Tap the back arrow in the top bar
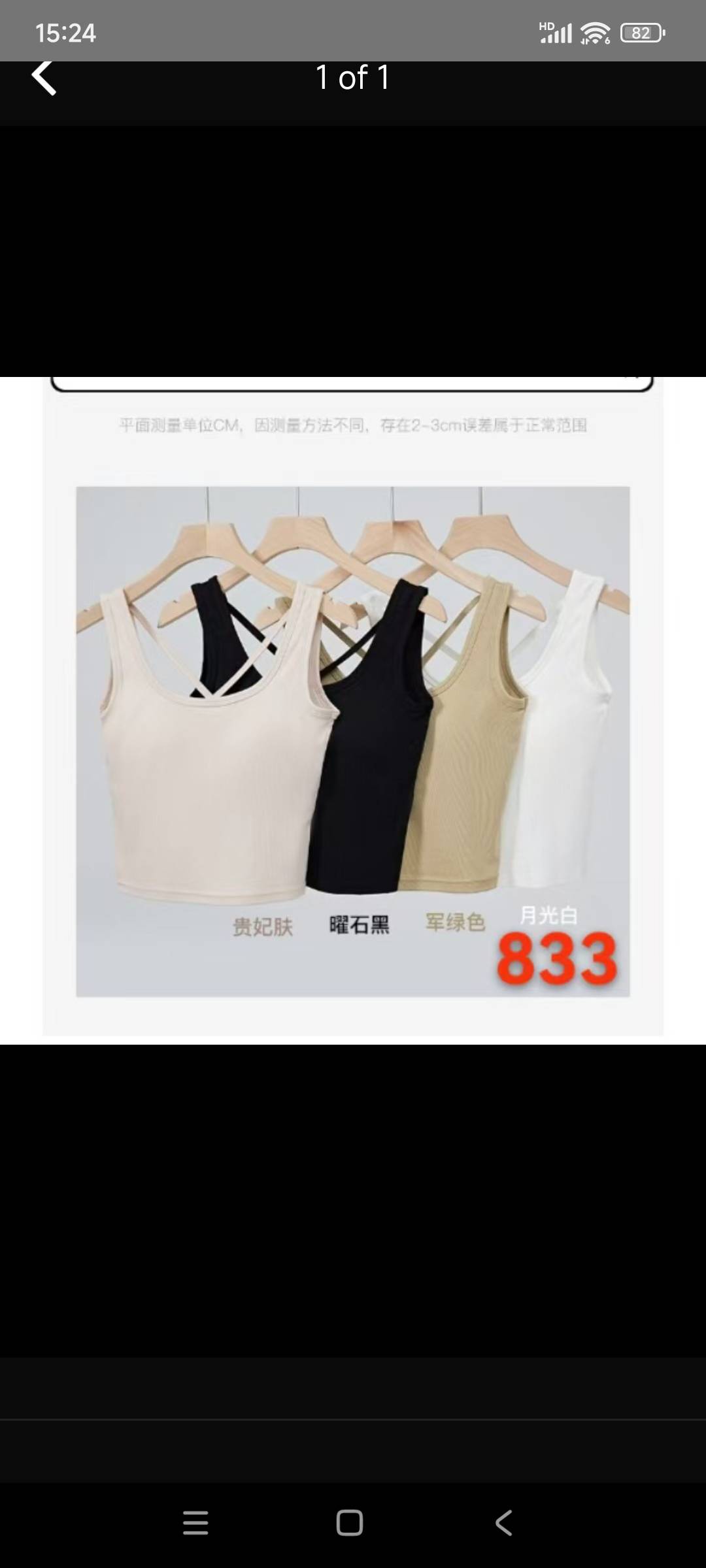Screen dimensions: 706x1568 [x=44, y=78]
